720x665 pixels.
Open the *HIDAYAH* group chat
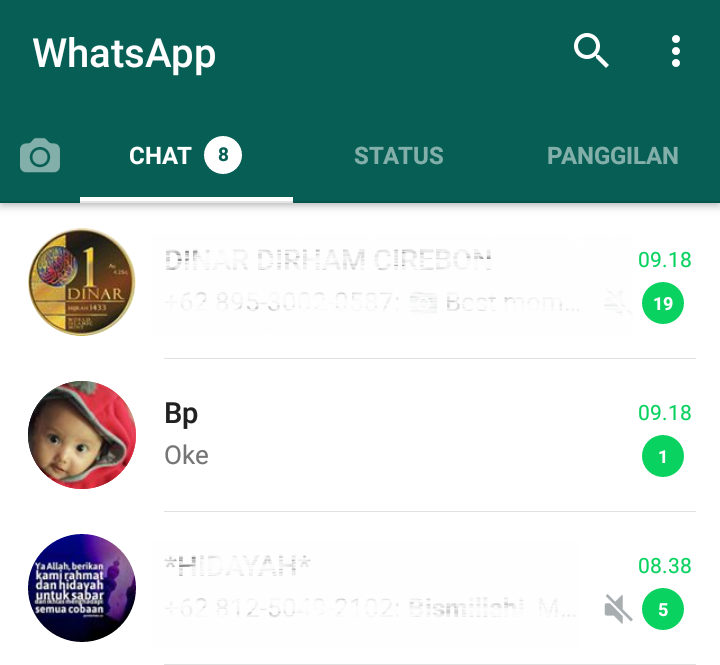click(380, 587)
